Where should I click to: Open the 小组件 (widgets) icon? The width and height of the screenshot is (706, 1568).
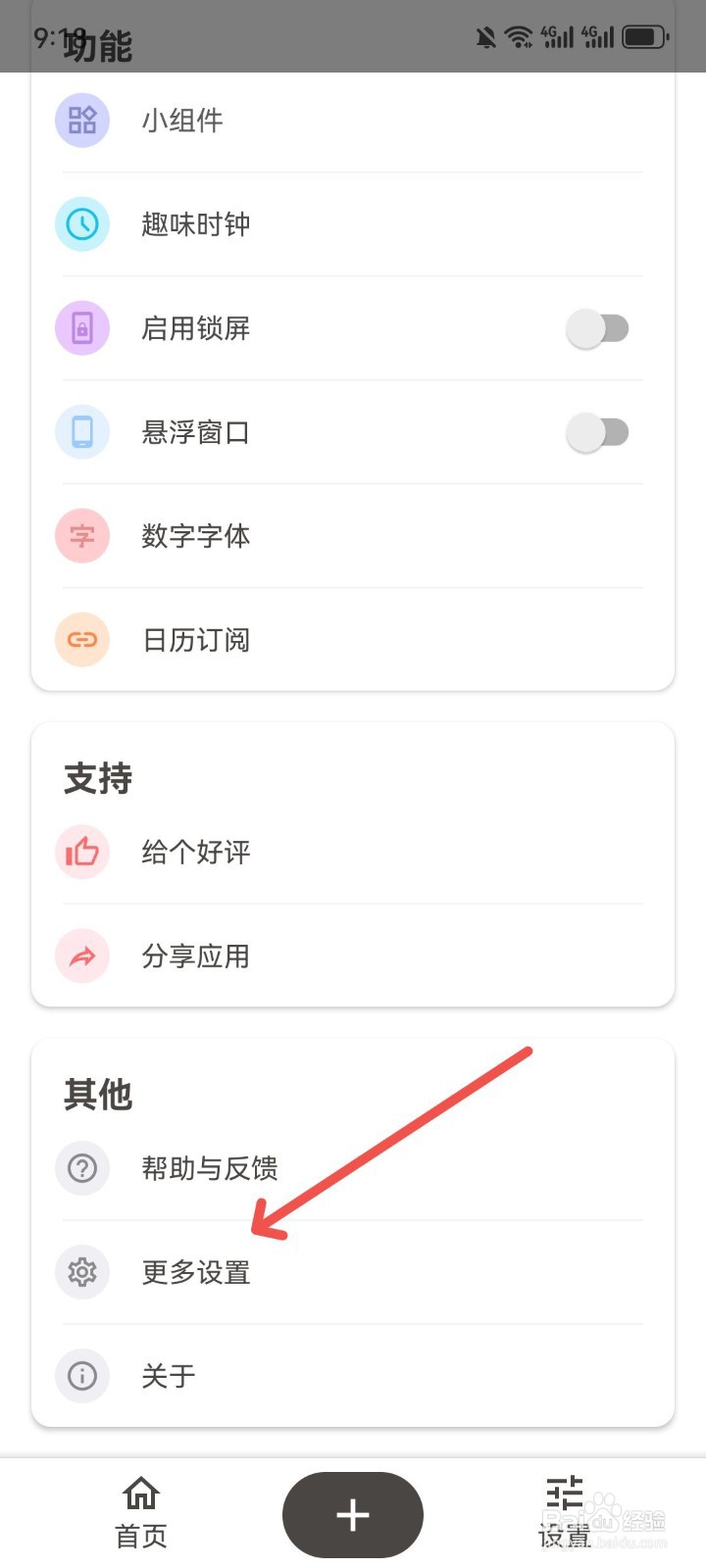coord(81,120)
